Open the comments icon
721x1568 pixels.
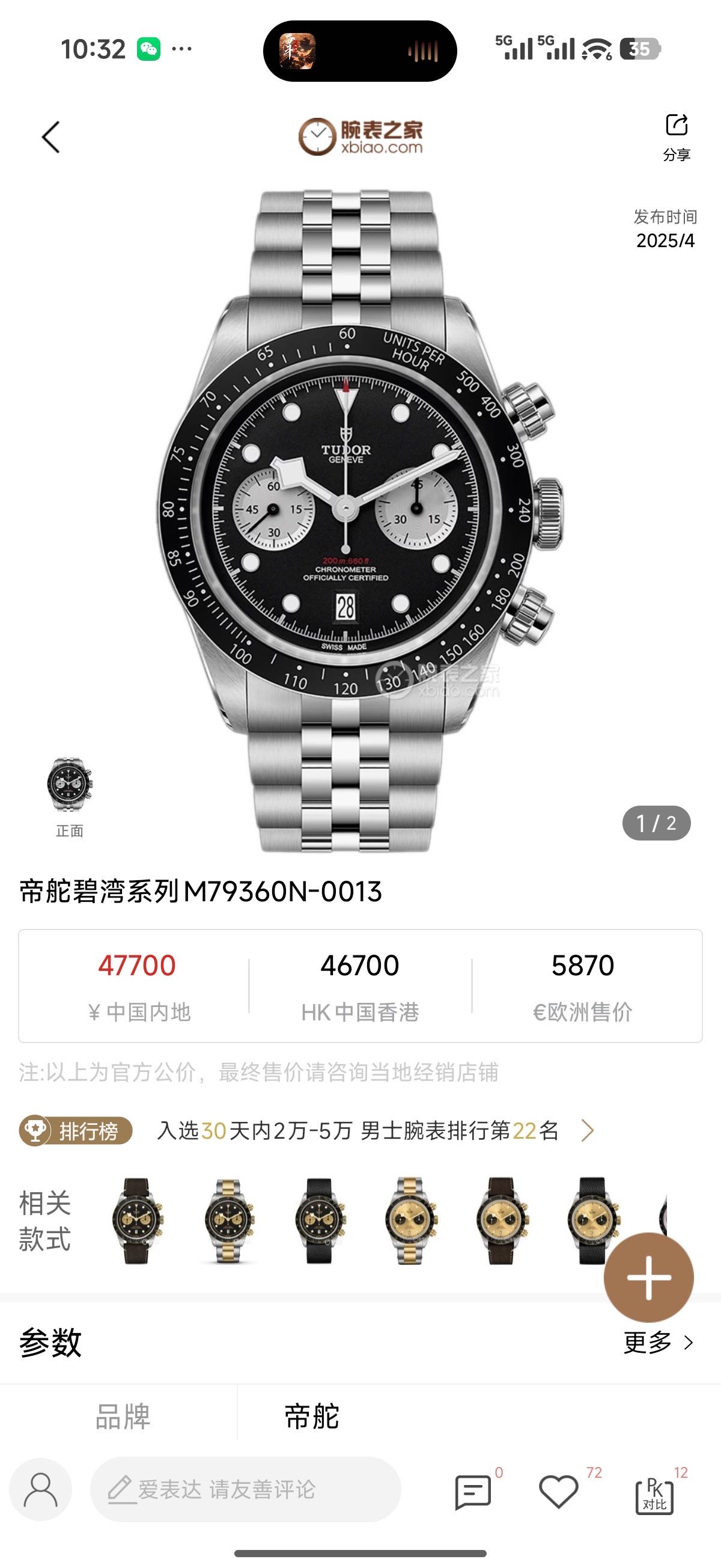[x=473, y=1492]
